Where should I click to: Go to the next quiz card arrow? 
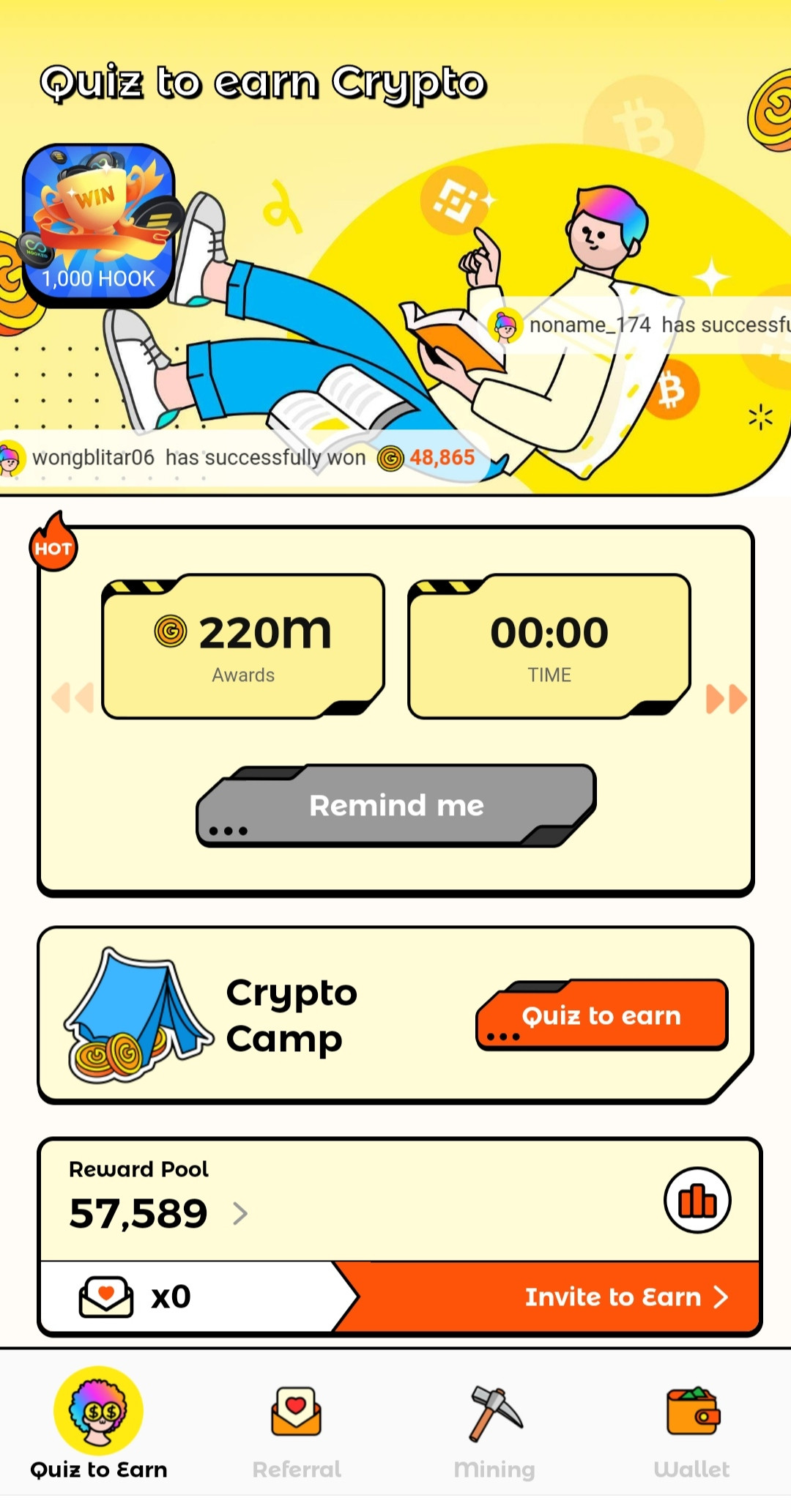coord(727,699)
